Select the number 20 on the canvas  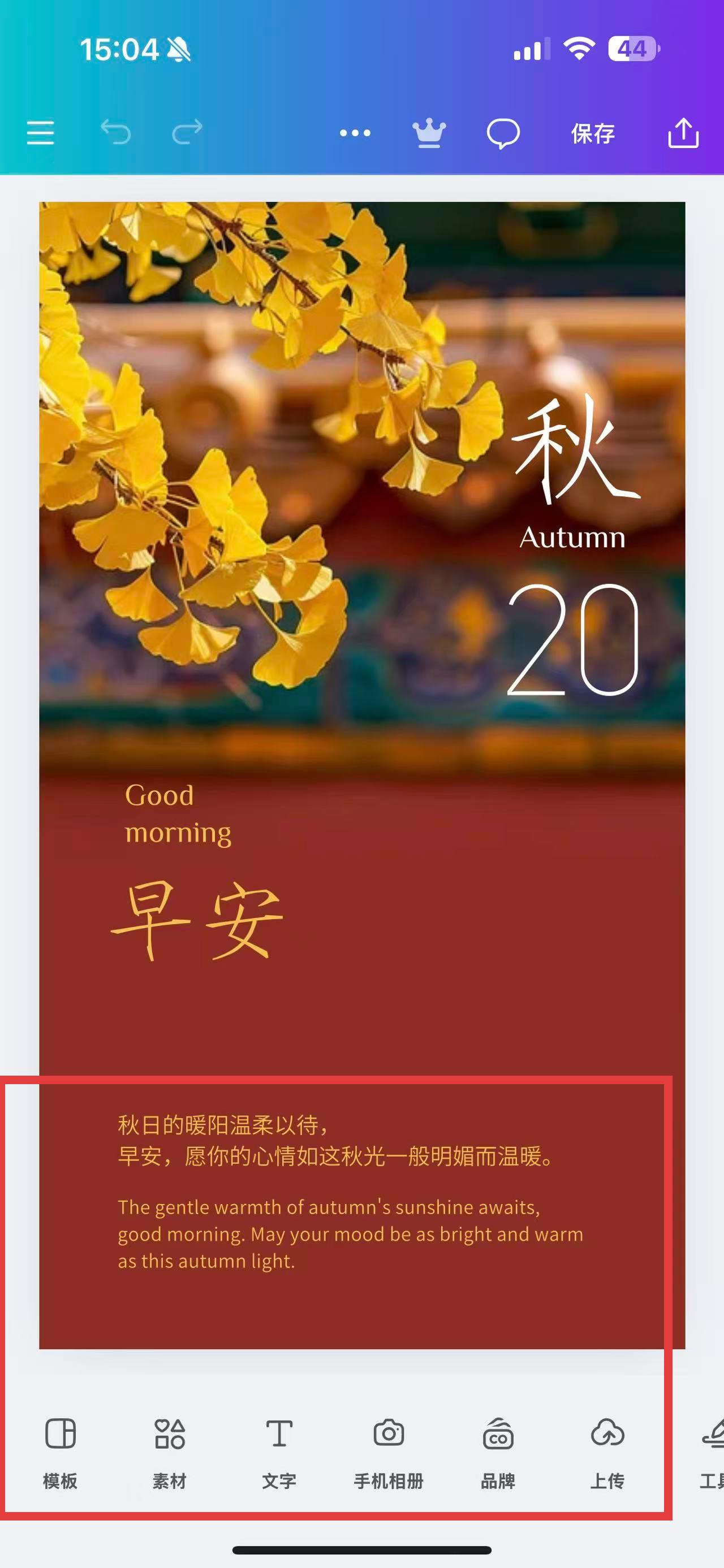coord(572,639)
